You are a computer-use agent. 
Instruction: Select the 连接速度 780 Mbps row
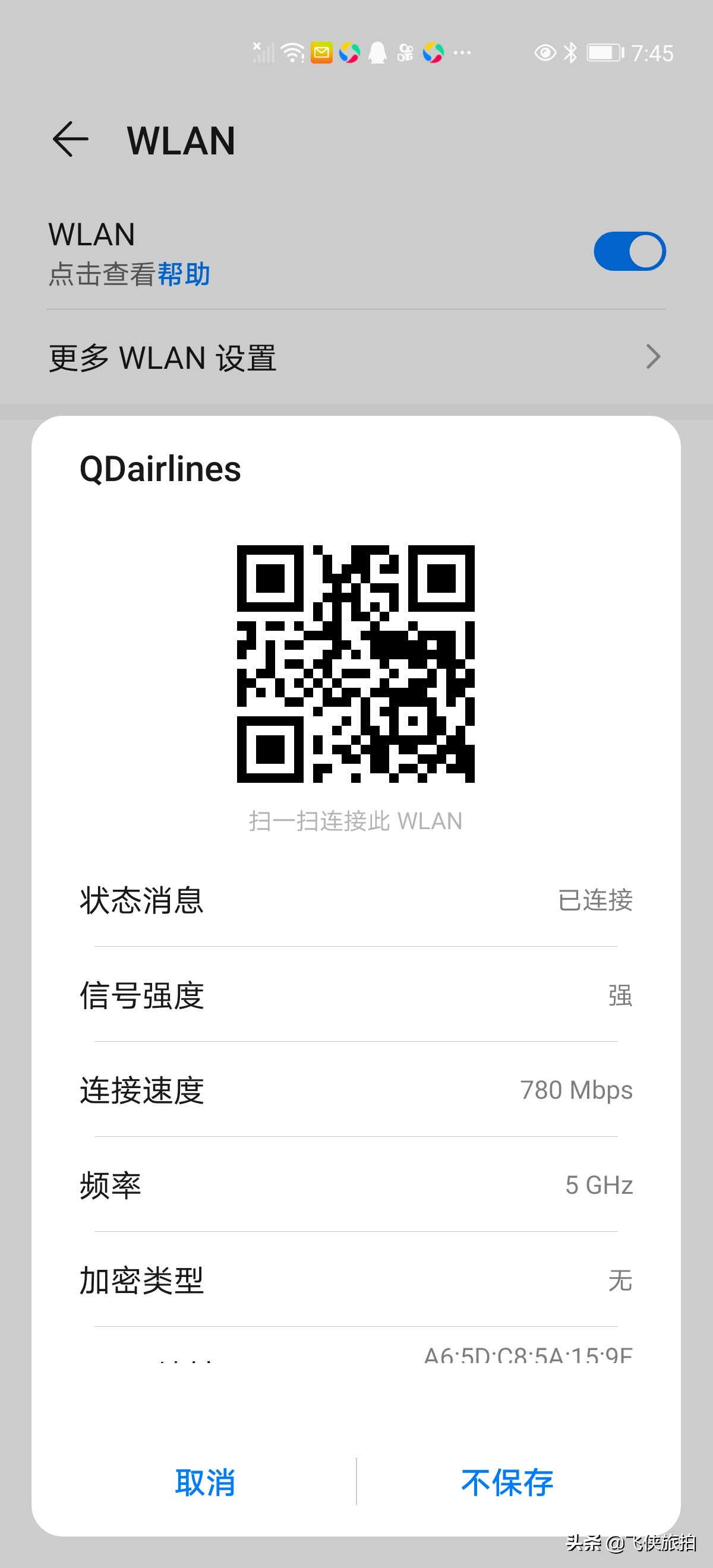(356, 1090)
